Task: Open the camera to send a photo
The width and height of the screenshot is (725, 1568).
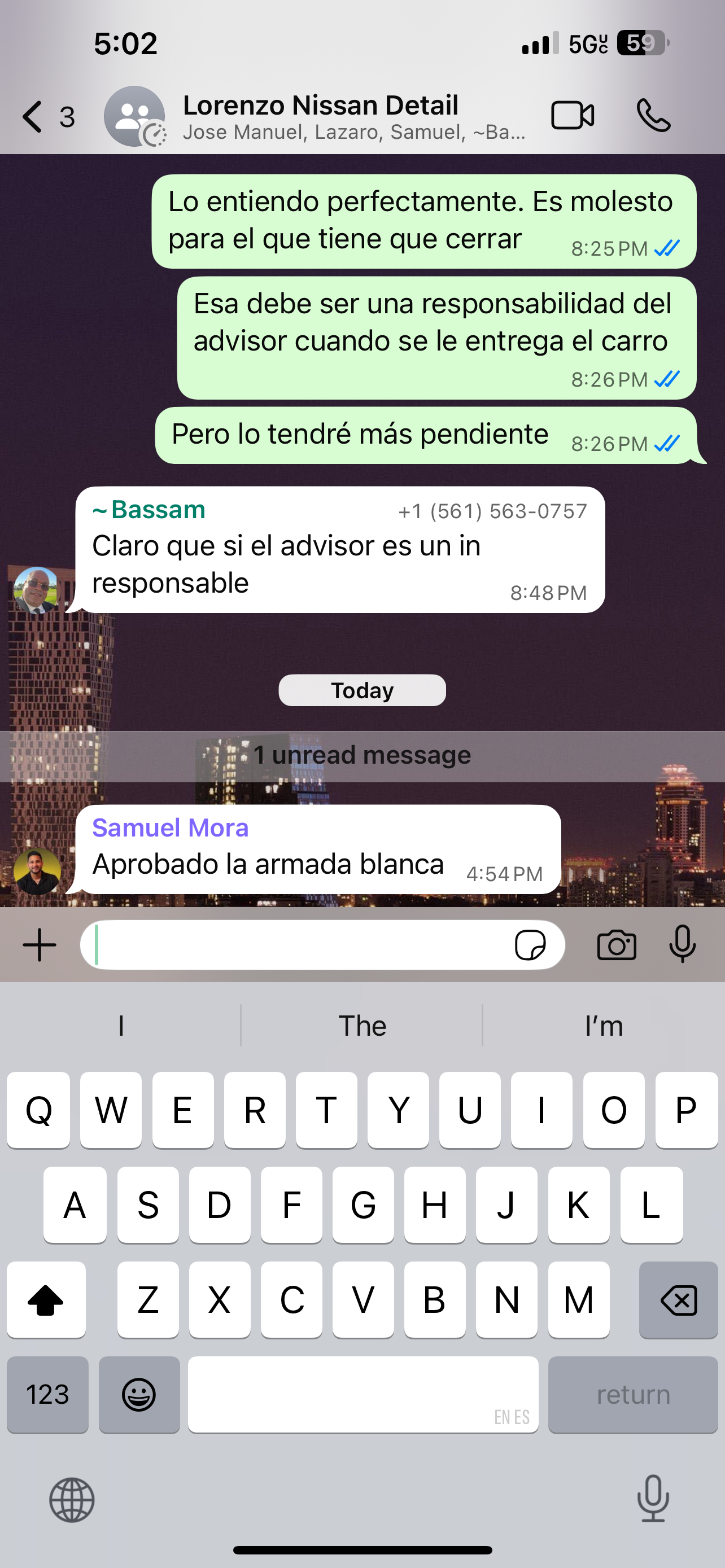Action: point(617,945)
